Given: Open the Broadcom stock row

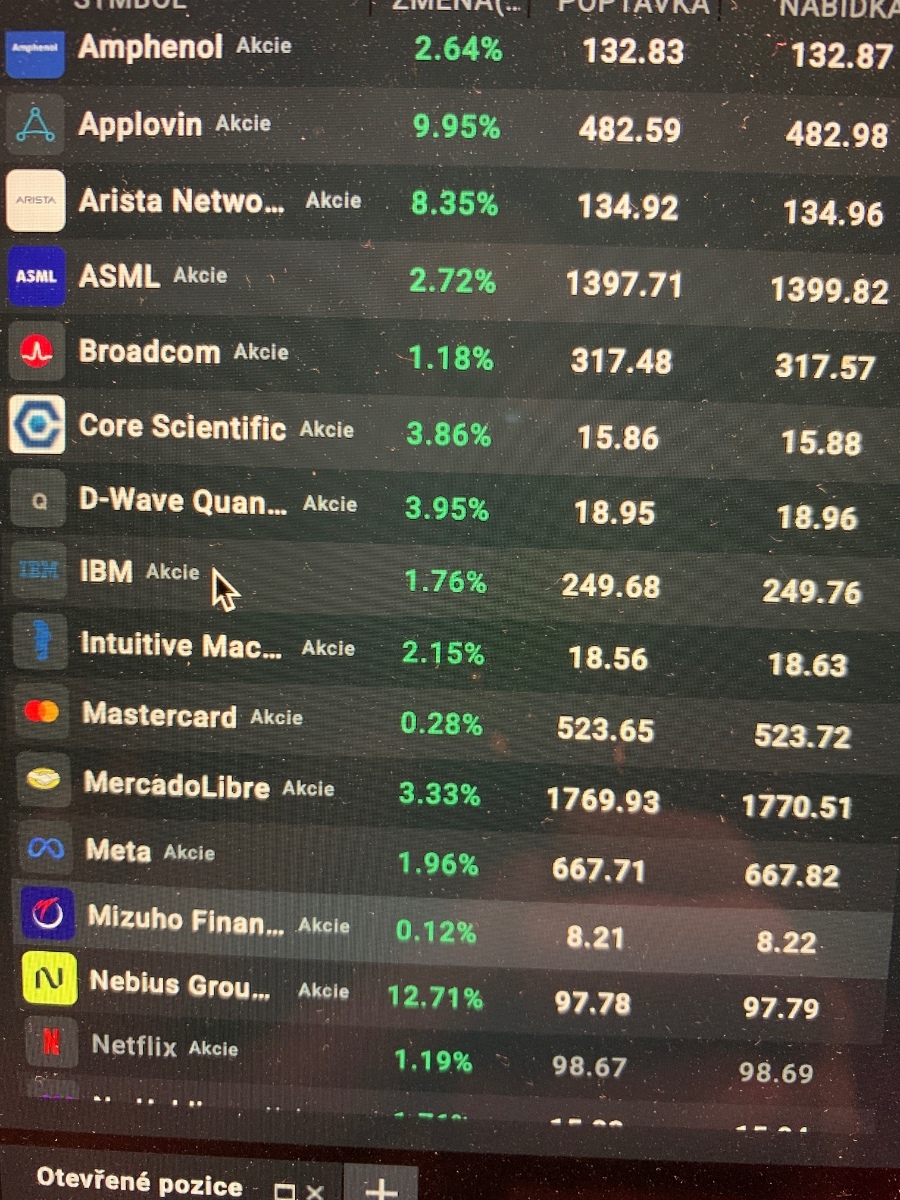Looking at the screenshot, I should [x=149, y=352].
